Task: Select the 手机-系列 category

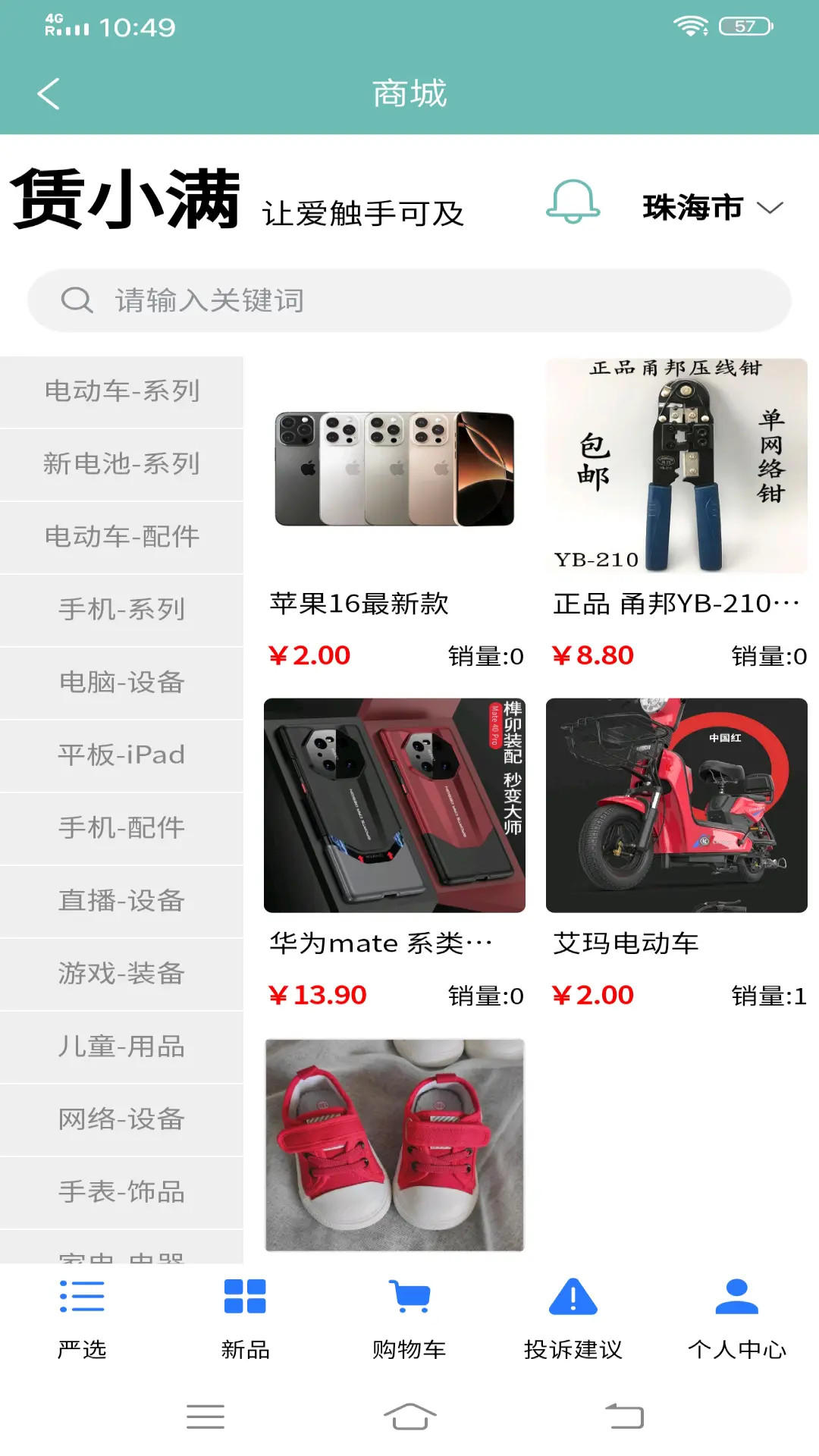Action: pos(121,610)
